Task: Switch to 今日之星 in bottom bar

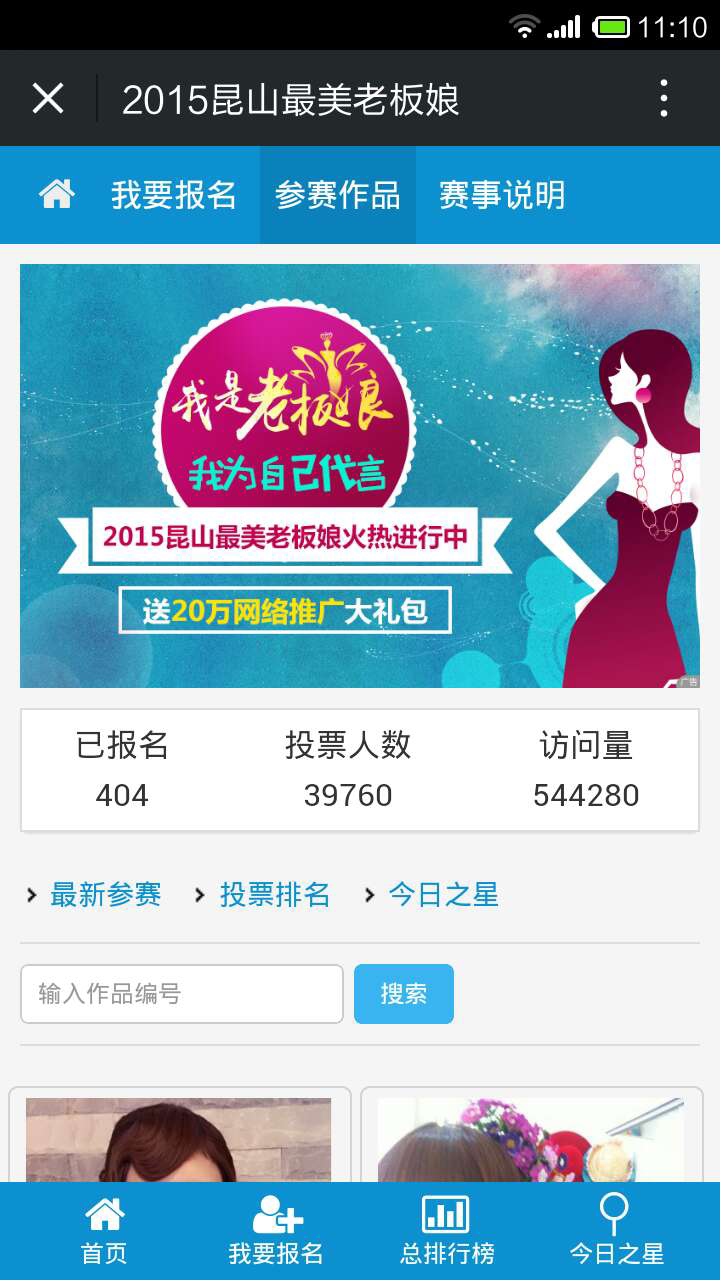Action: coord(616,1231)
